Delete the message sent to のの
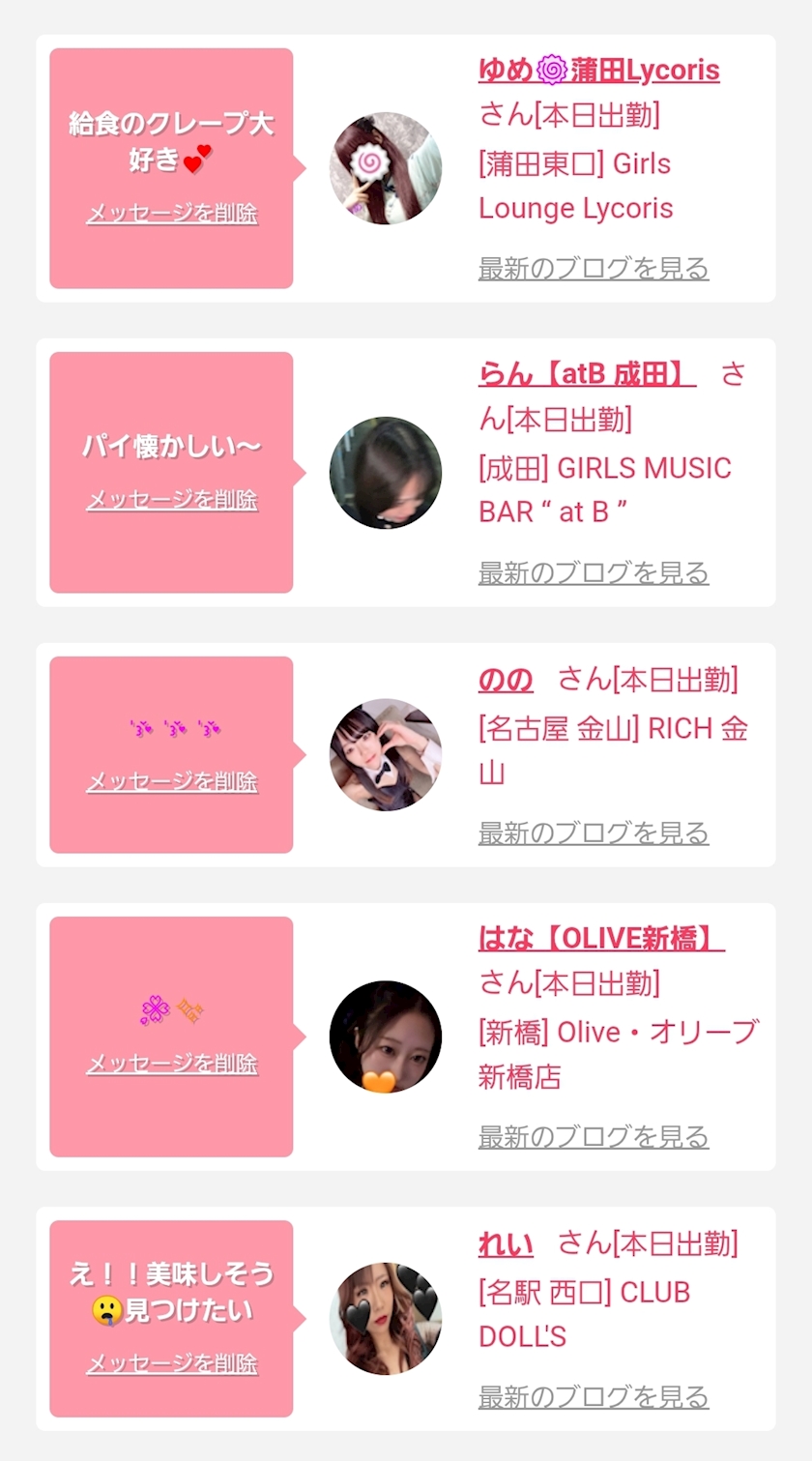 click(172, 781)
